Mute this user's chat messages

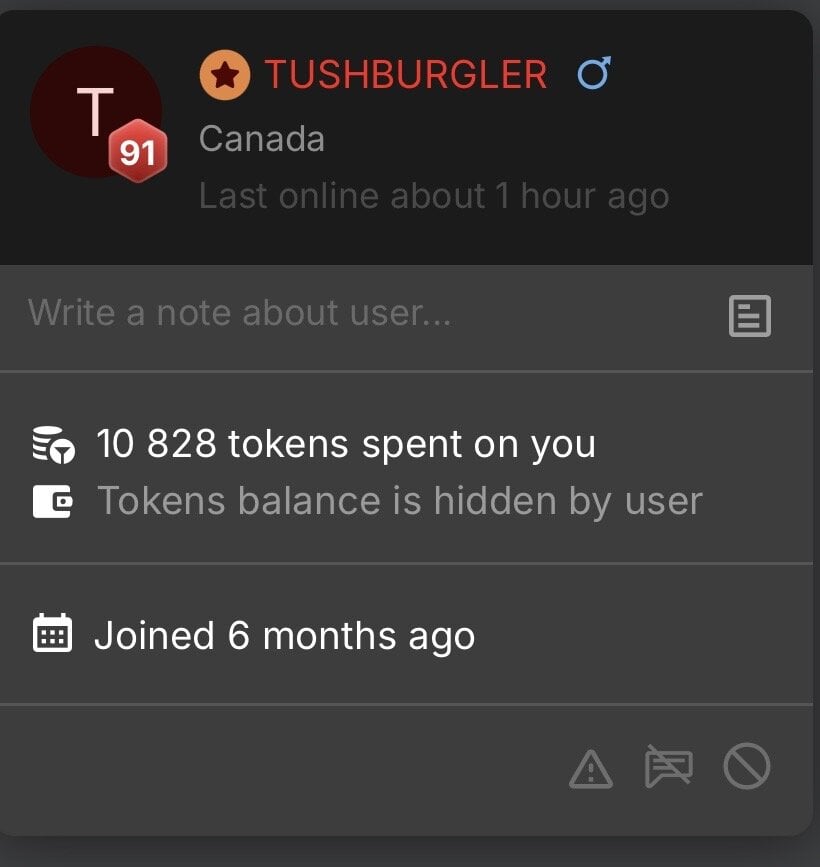click(x=669, y=768)
